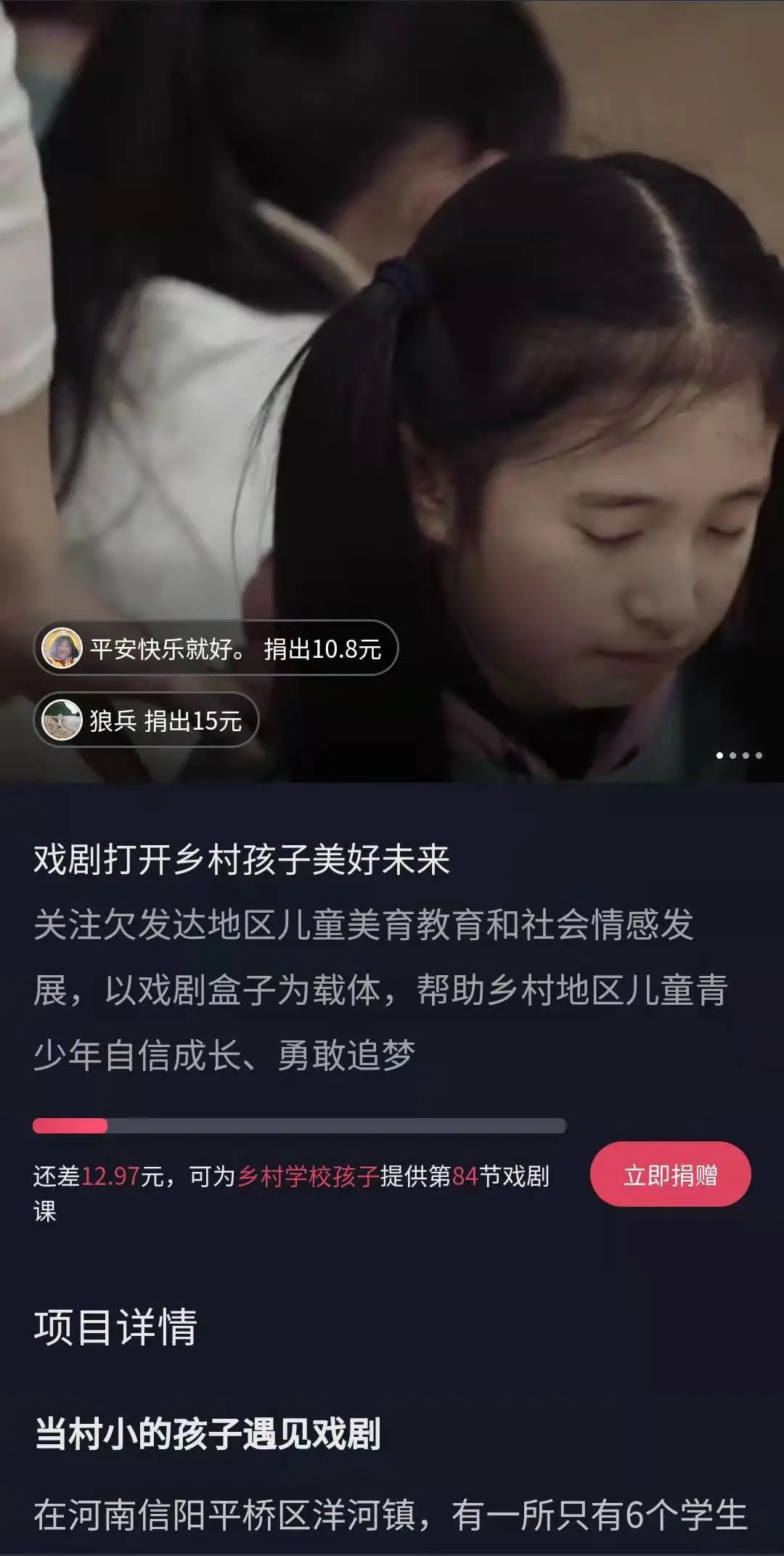Screen dimensions: 784x1556
Task: Open donor chip 平安快乐就好。
Action: click(216, 648)
